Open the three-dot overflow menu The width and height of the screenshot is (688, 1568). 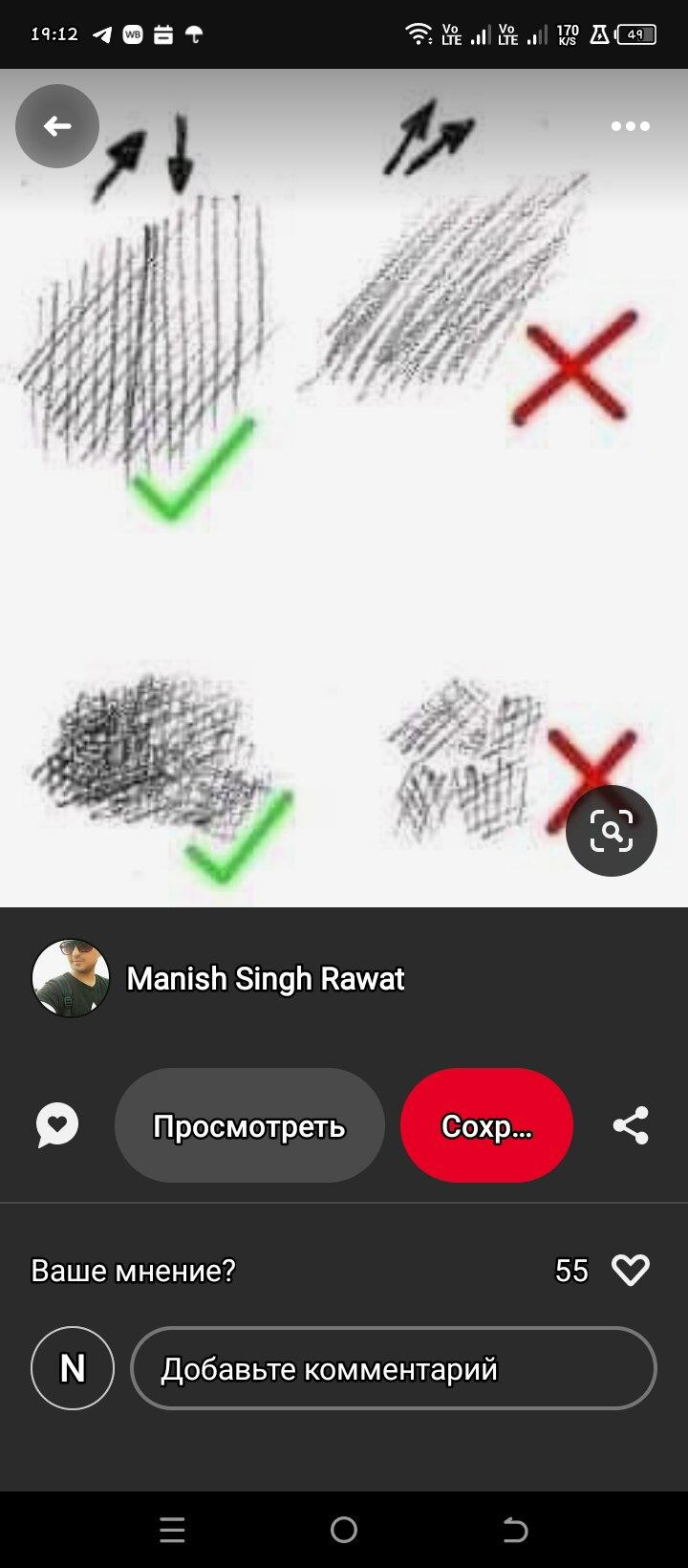630,126
